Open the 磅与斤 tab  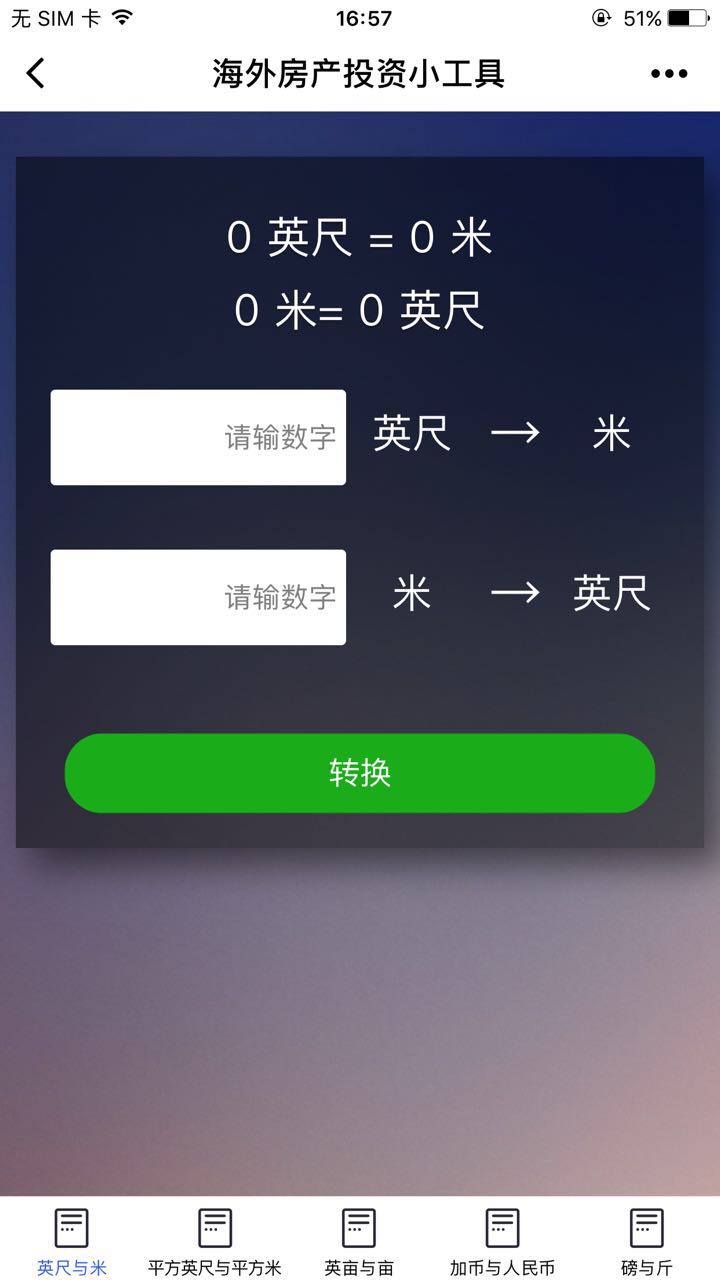click(x=646, y=1242)
